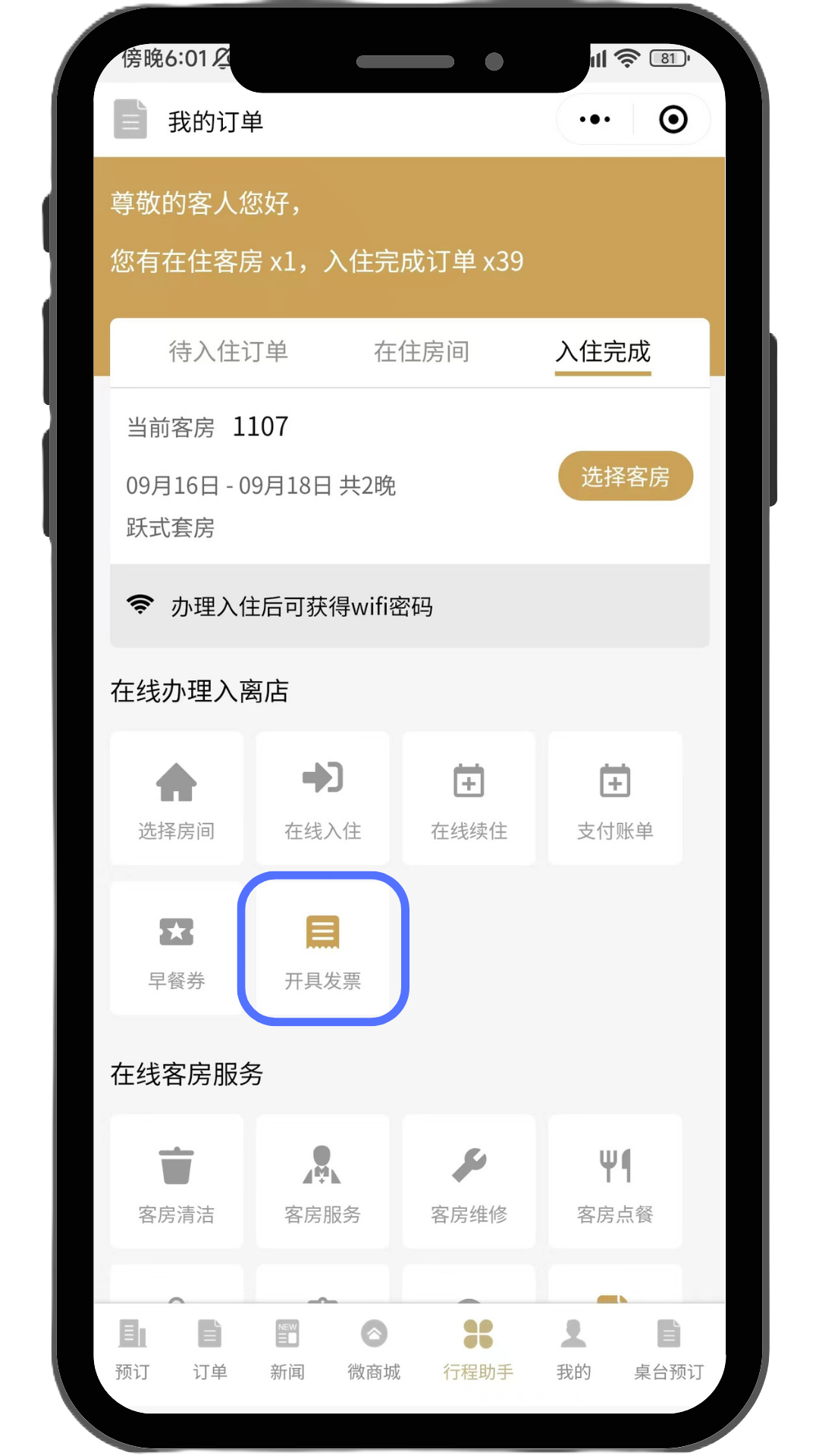Open the 选择房间 tile
This screenshot has width=819, height=1456.
point(177,799)
